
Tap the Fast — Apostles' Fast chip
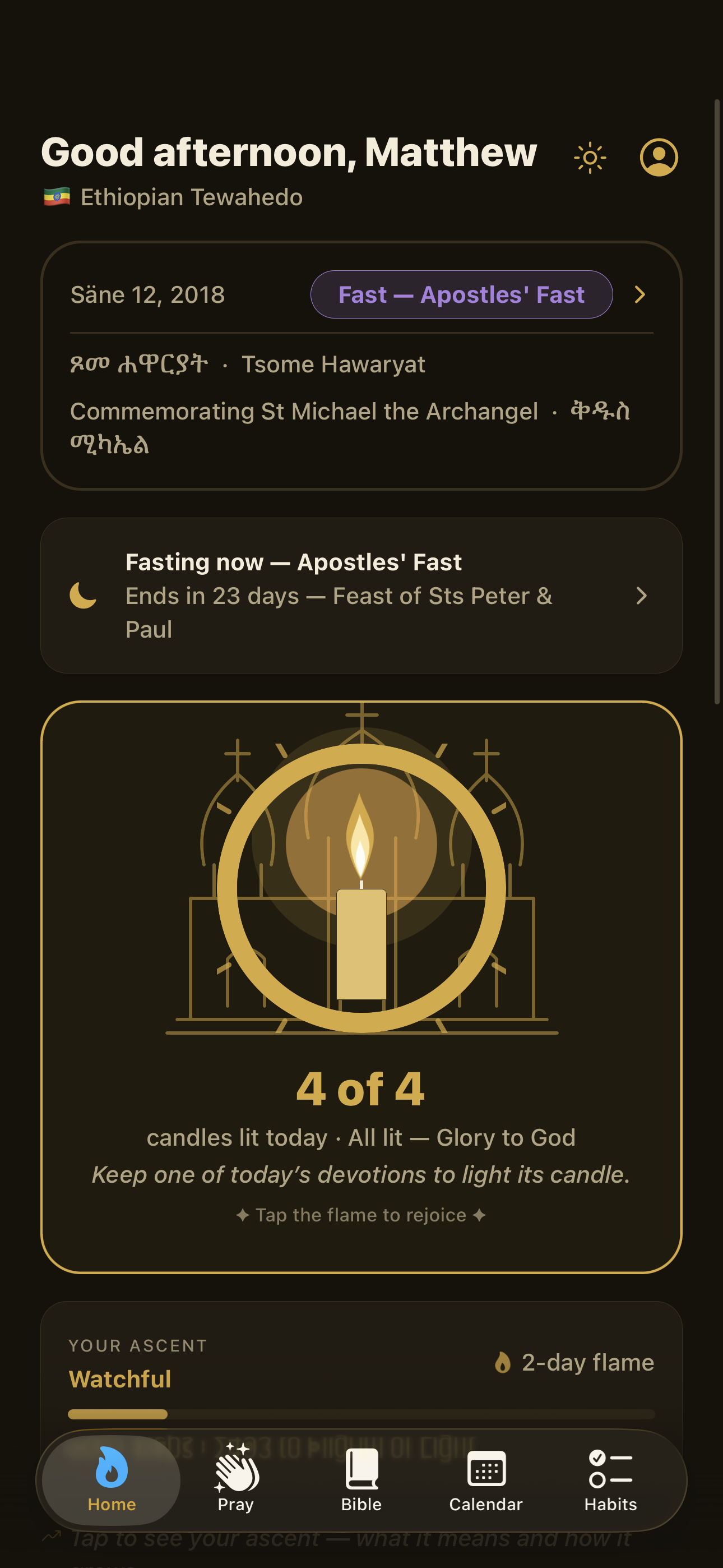coord(461,294)
